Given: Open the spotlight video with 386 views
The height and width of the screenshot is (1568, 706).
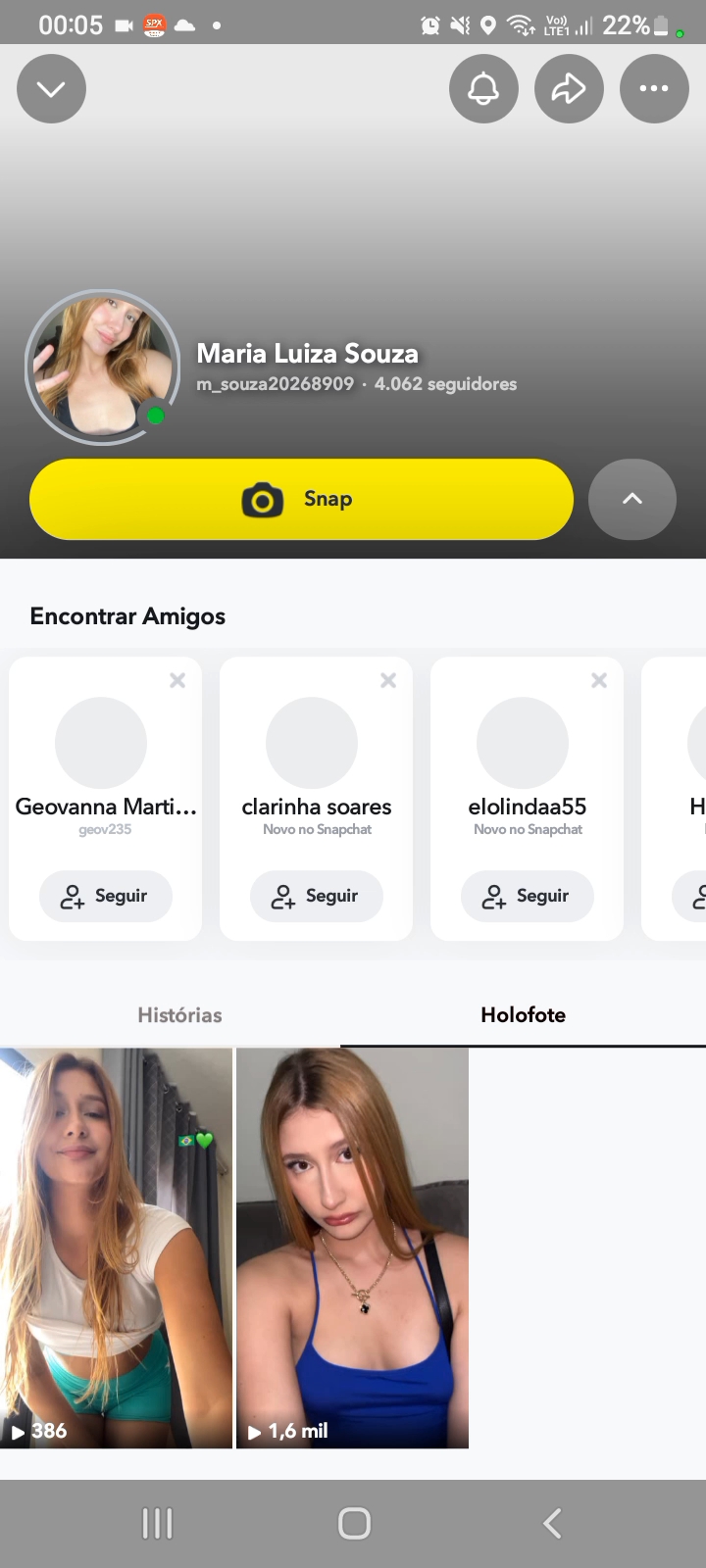Looking at the screenshot, I should tap(116, 1248).
